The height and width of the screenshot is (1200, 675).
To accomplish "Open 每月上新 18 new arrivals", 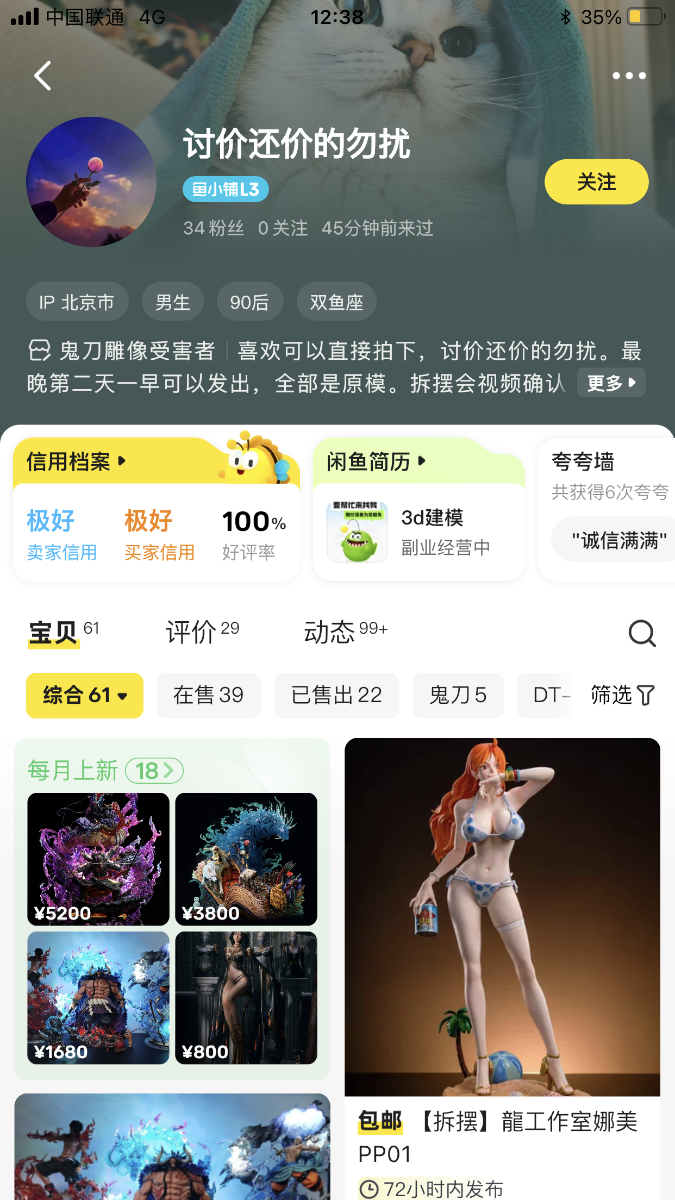I will (106, 770).
